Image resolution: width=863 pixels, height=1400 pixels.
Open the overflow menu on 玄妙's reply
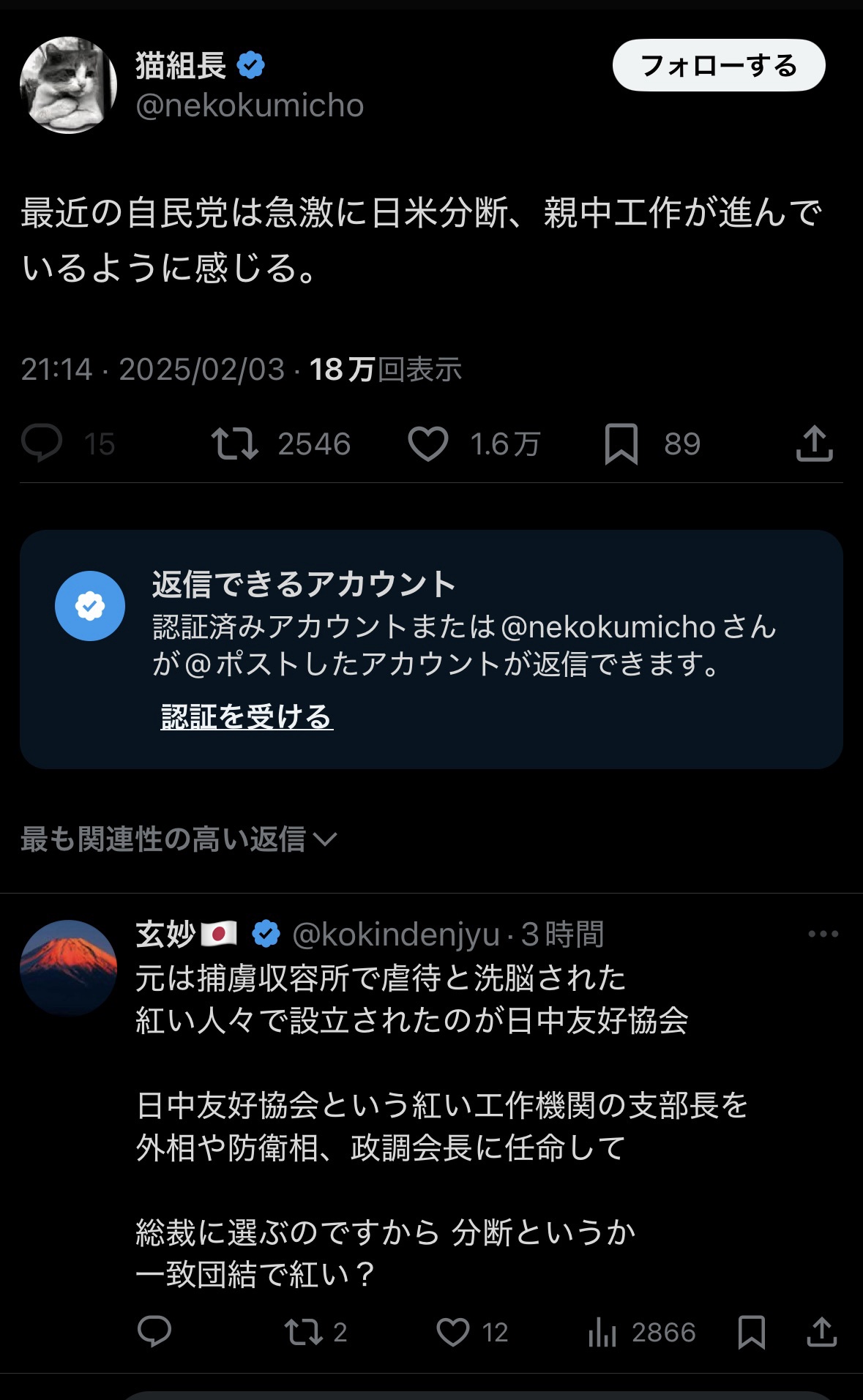tap(823, 934)
